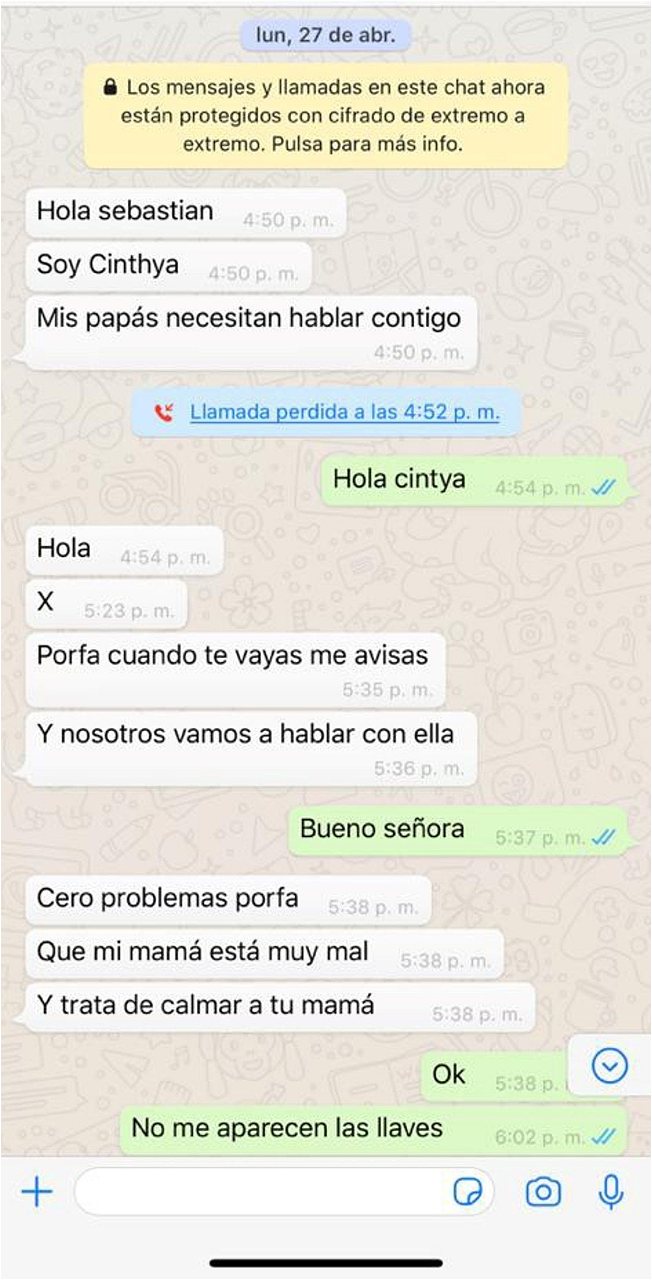The image size is (652, 1280).
Task: Tap the message text field
Action: pos(260,1191)
